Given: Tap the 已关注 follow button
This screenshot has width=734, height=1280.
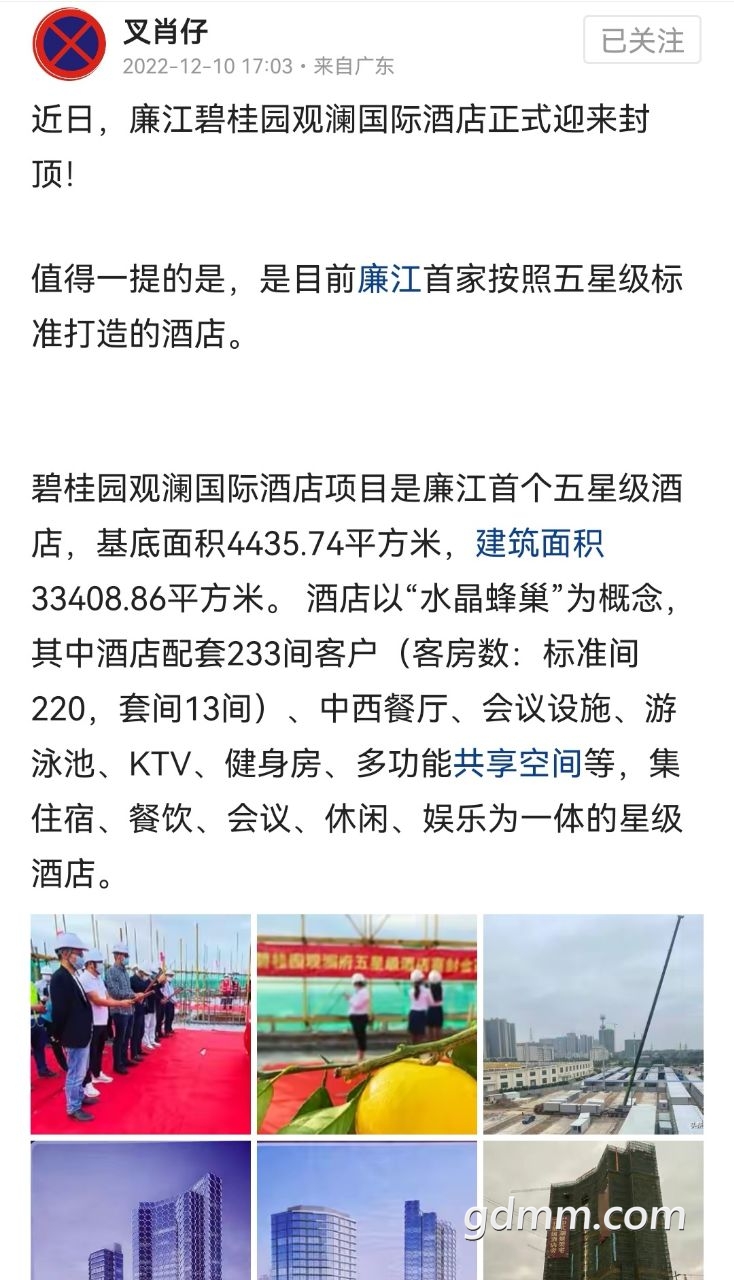Looking at the screenshot, I should pyautogui.click(x=642, y=41).
